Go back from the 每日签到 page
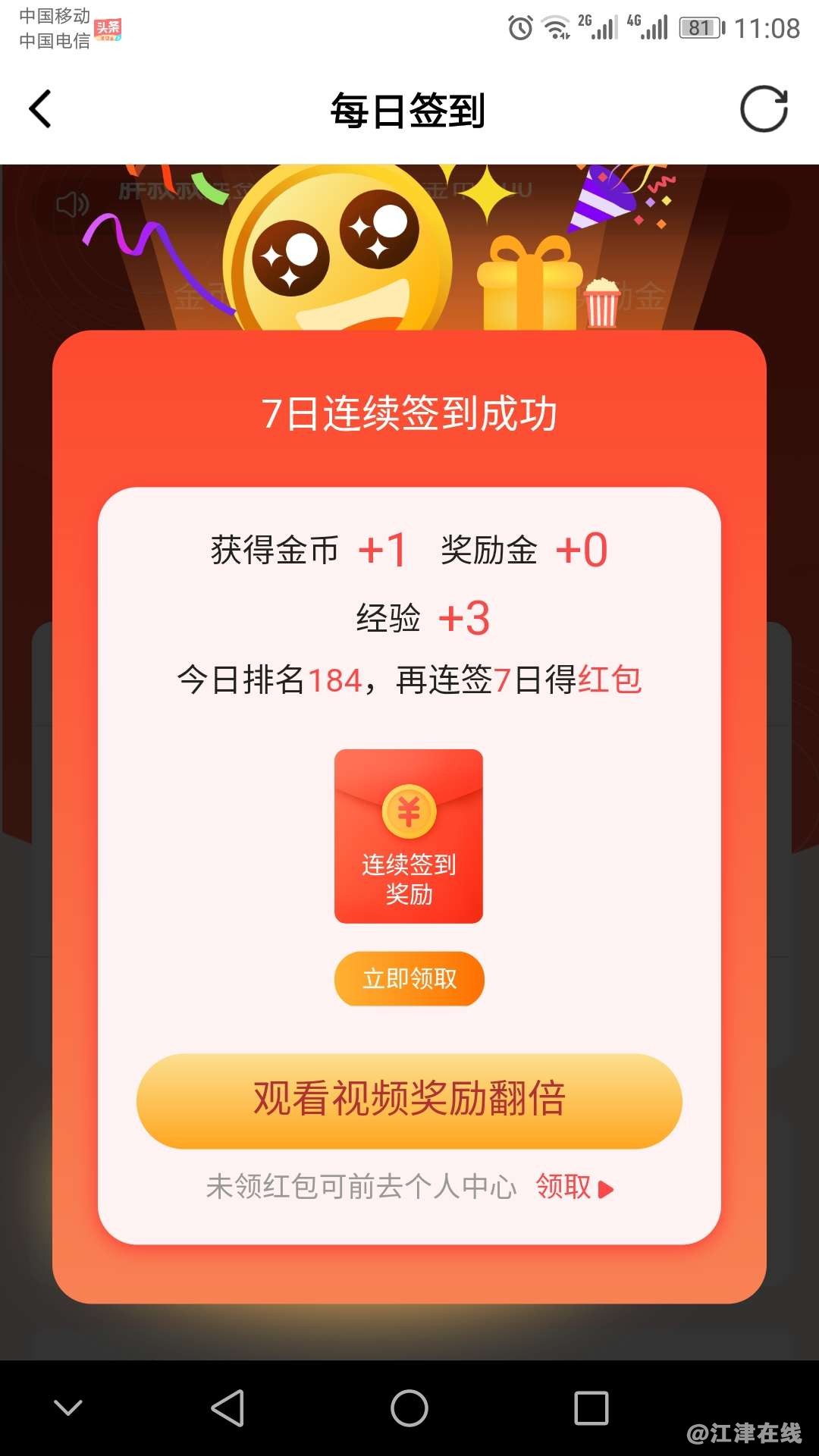819x1456 pixels. click(40, 109)
